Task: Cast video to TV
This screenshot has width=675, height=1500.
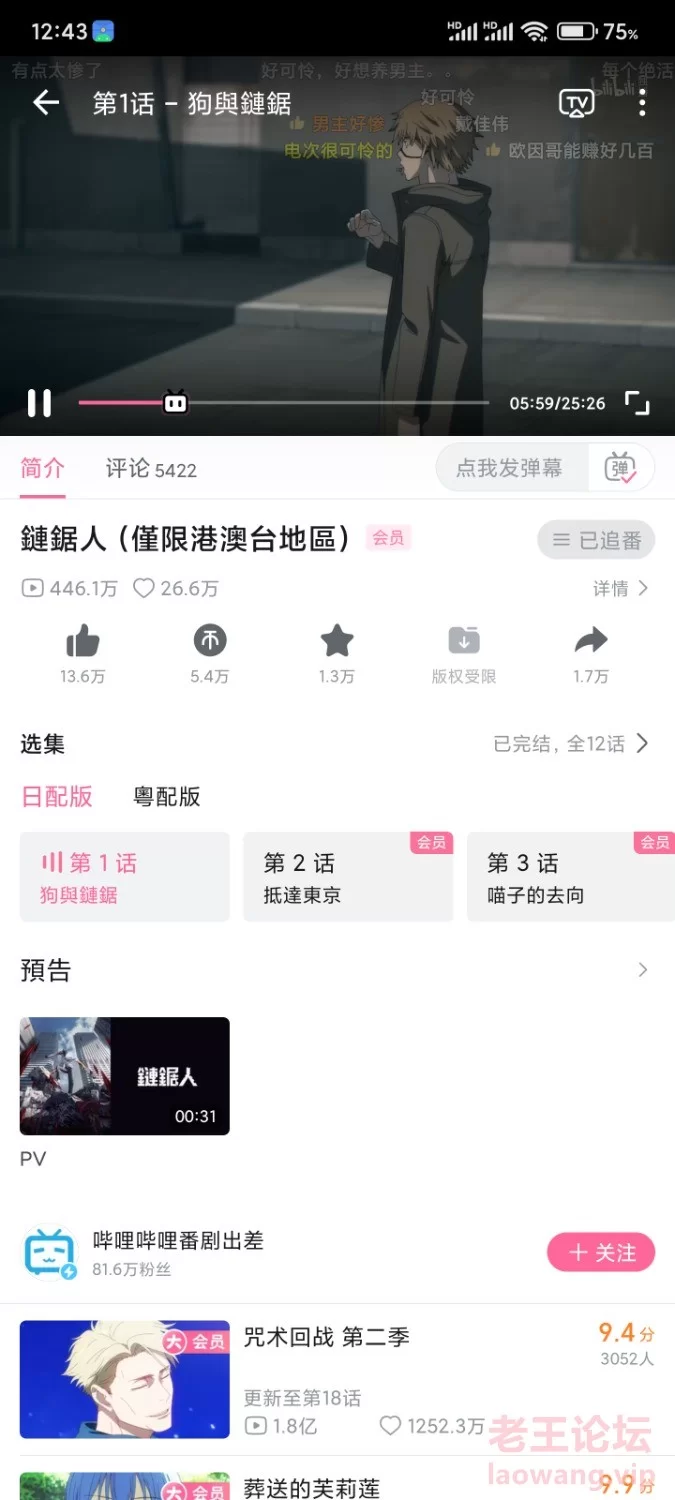Action: 576,103
